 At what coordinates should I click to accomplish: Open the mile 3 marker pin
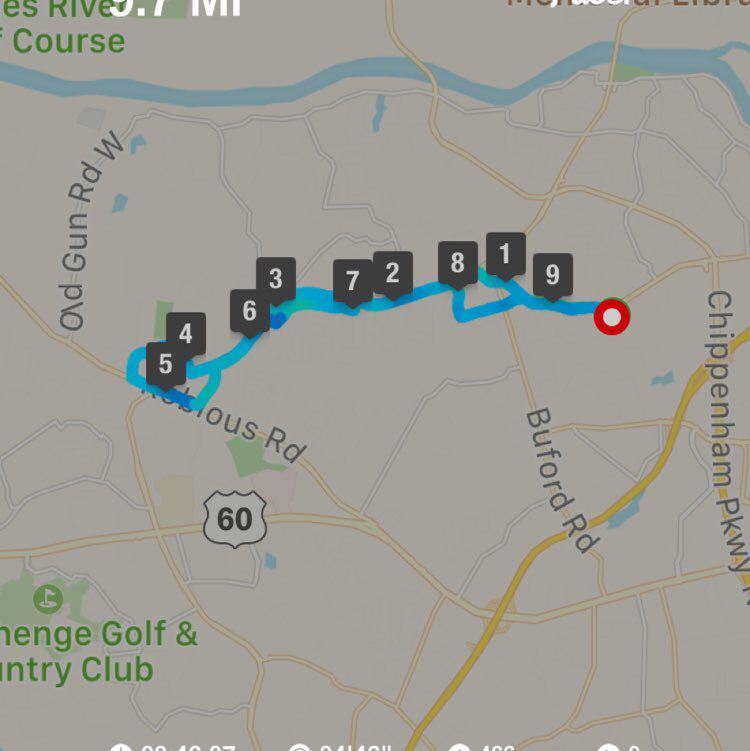pyautogui.click(x=276, y=279)
